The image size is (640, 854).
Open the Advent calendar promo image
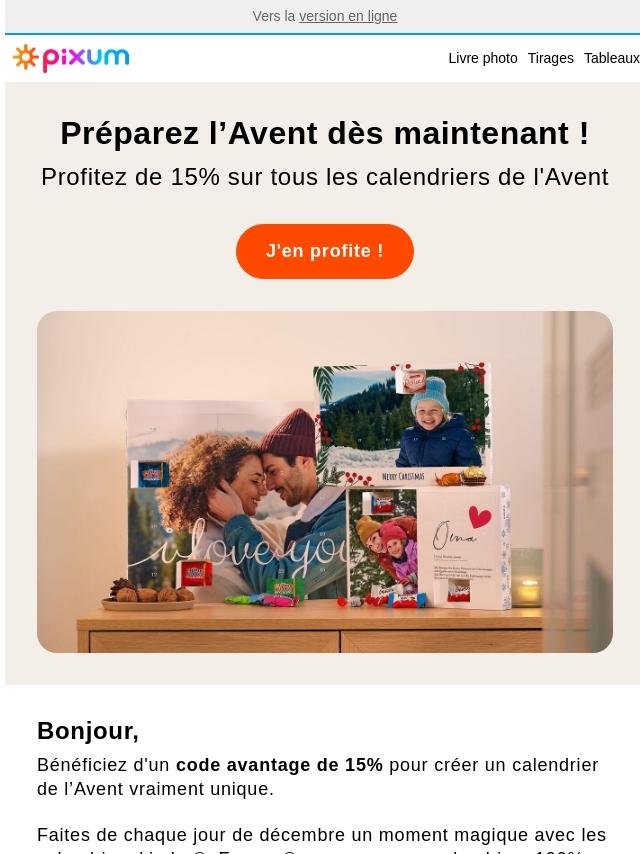click(324, 481)
